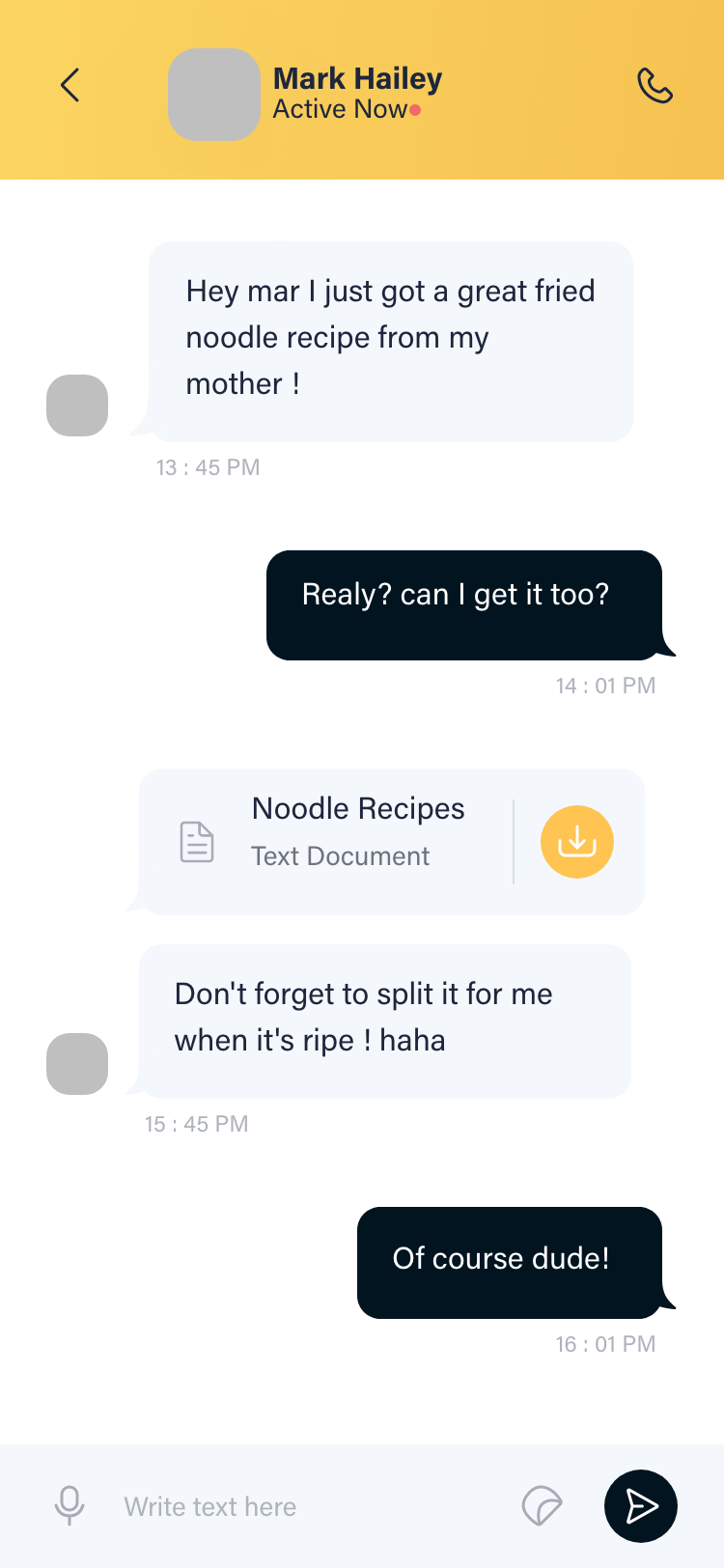Download the Noodle Recipes document
This screenshot has width=724, height=1568.
[x=576, y=842]
